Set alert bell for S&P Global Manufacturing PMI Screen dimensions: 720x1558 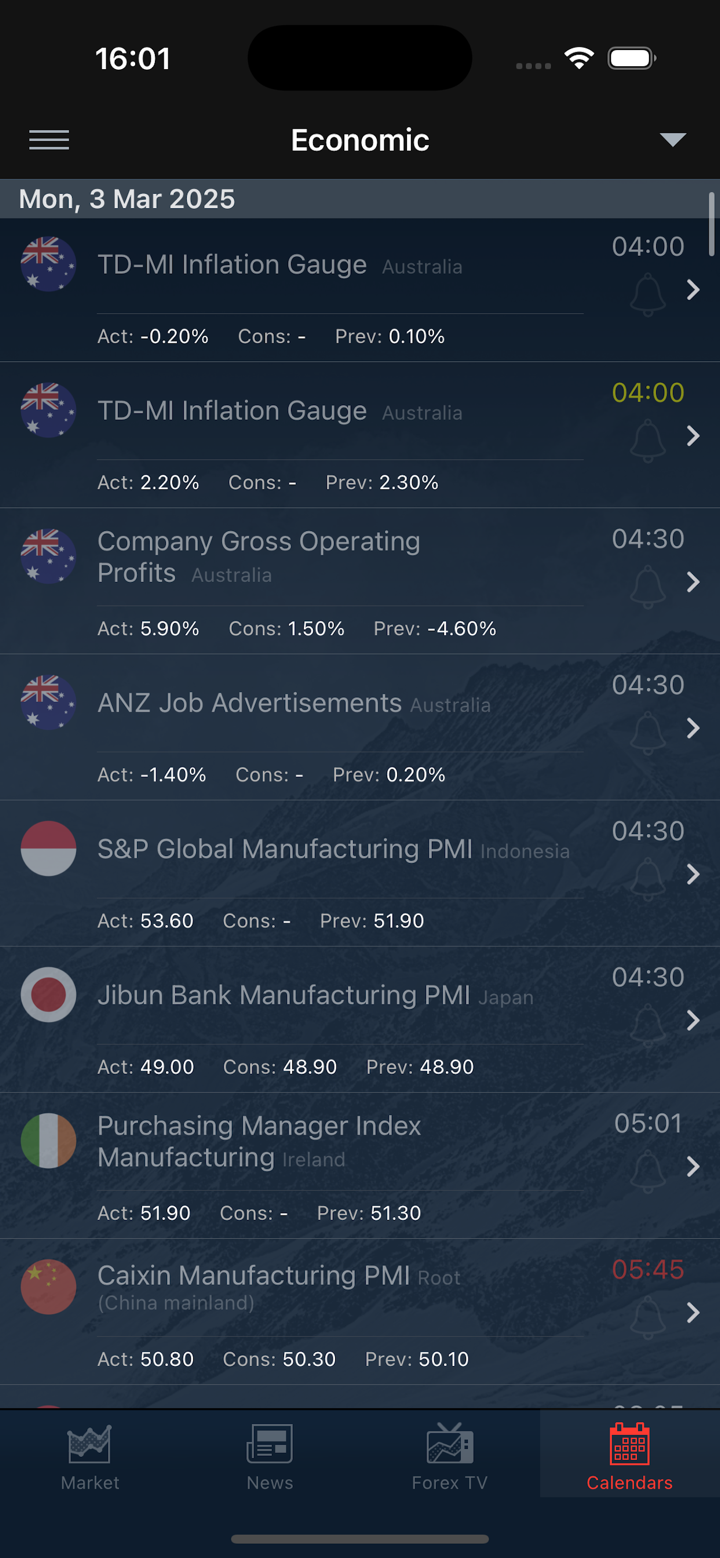647,878
